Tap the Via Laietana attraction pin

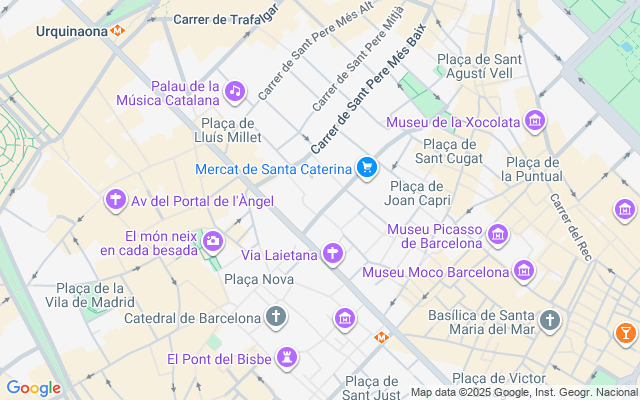pyautogui.click(x=332, y=255)
